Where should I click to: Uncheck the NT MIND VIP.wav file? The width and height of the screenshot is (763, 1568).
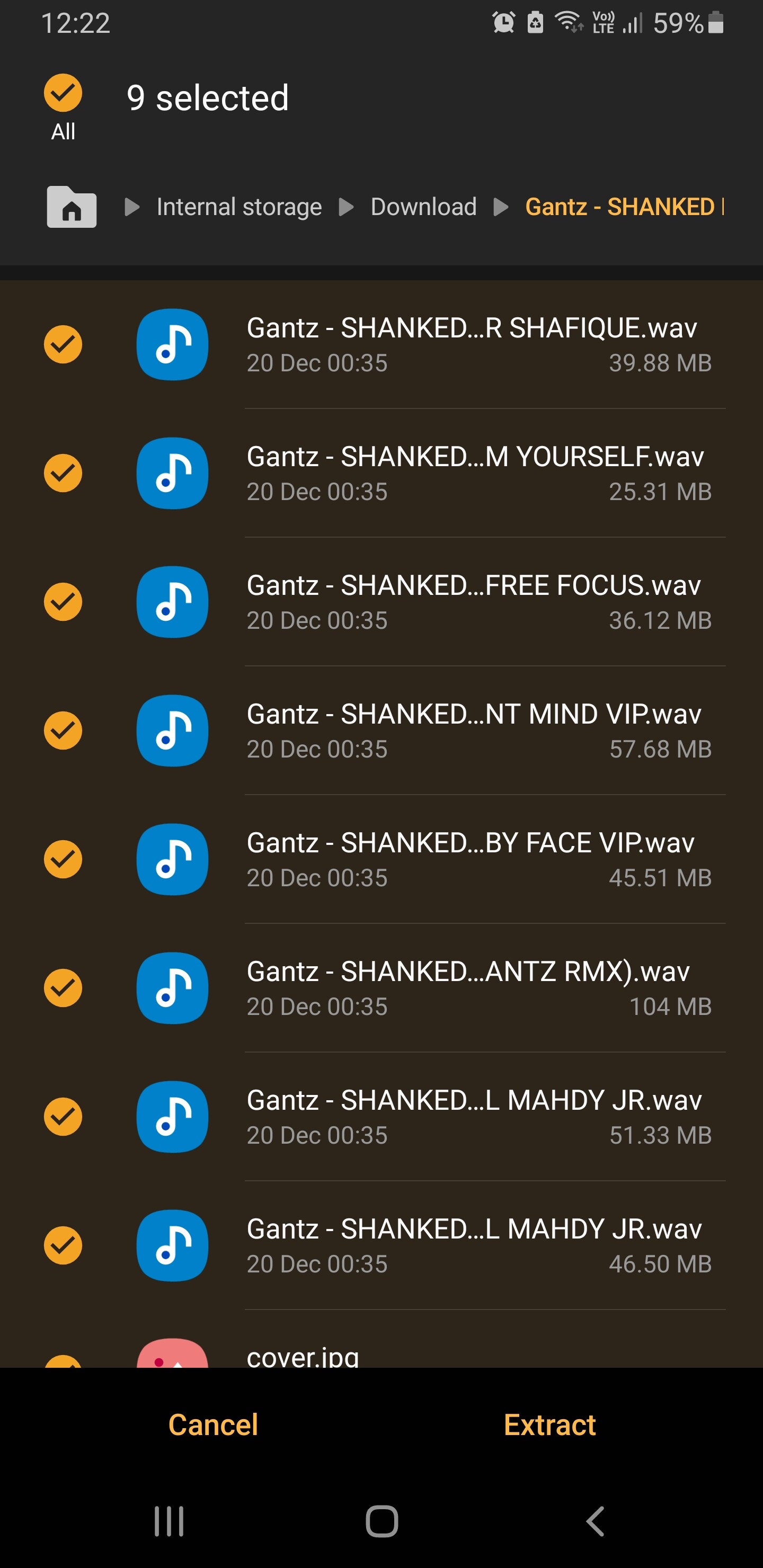click(x=63, y=730)
